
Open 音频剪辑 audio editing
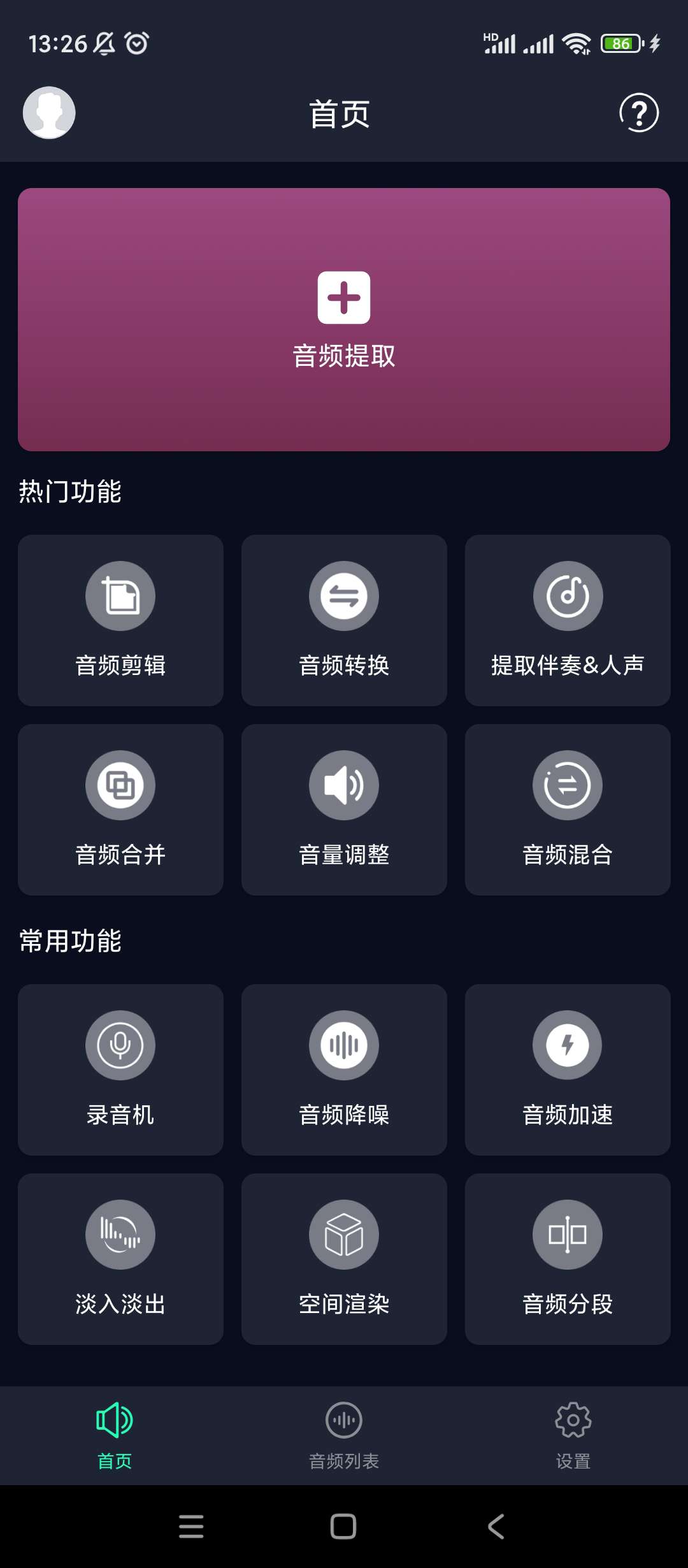click(120, 620)
